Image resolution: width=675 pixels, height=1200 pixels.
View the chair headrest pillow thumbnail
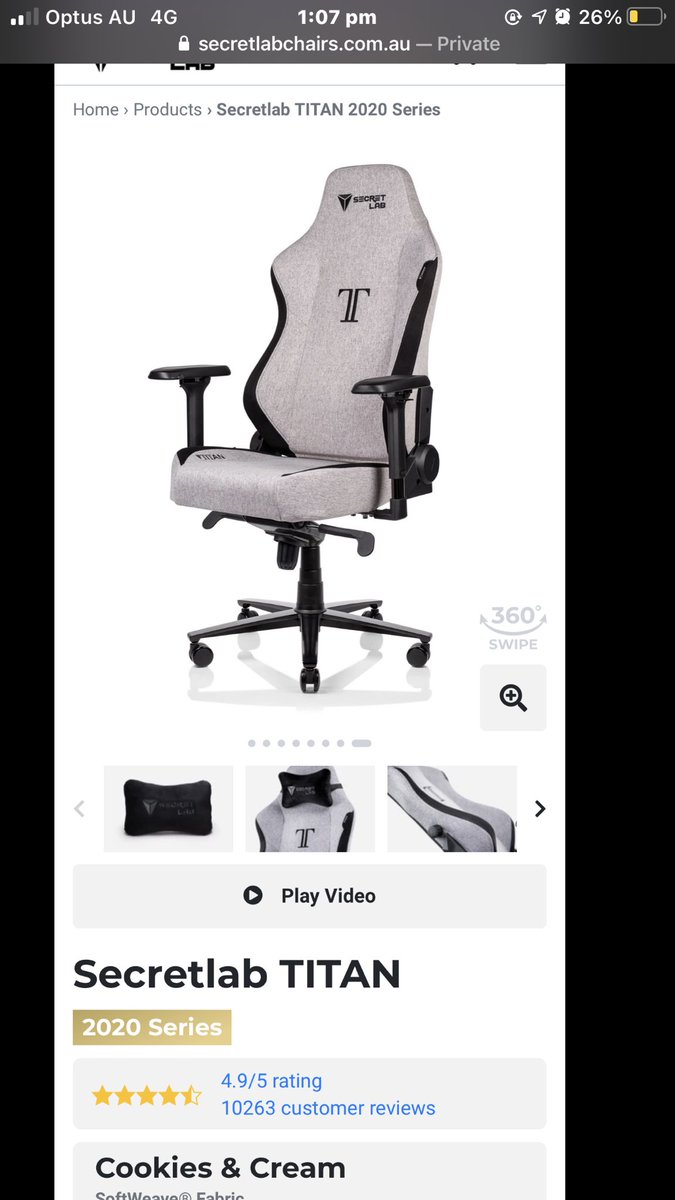310,808
